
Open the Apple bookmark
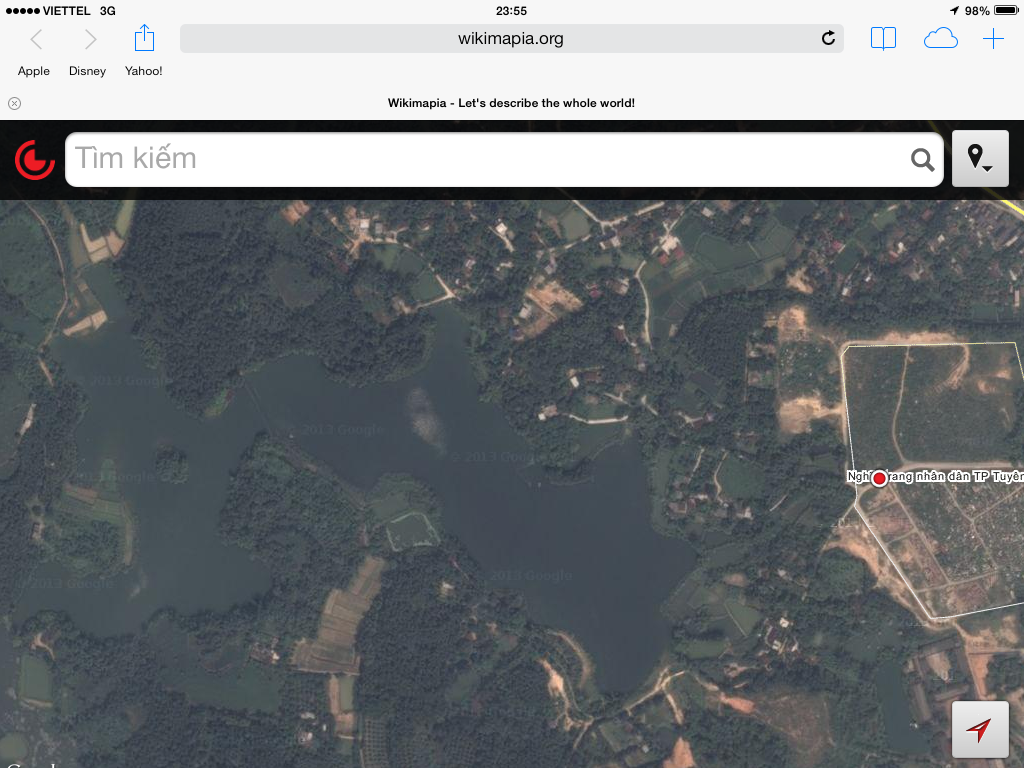pos(34,71)
